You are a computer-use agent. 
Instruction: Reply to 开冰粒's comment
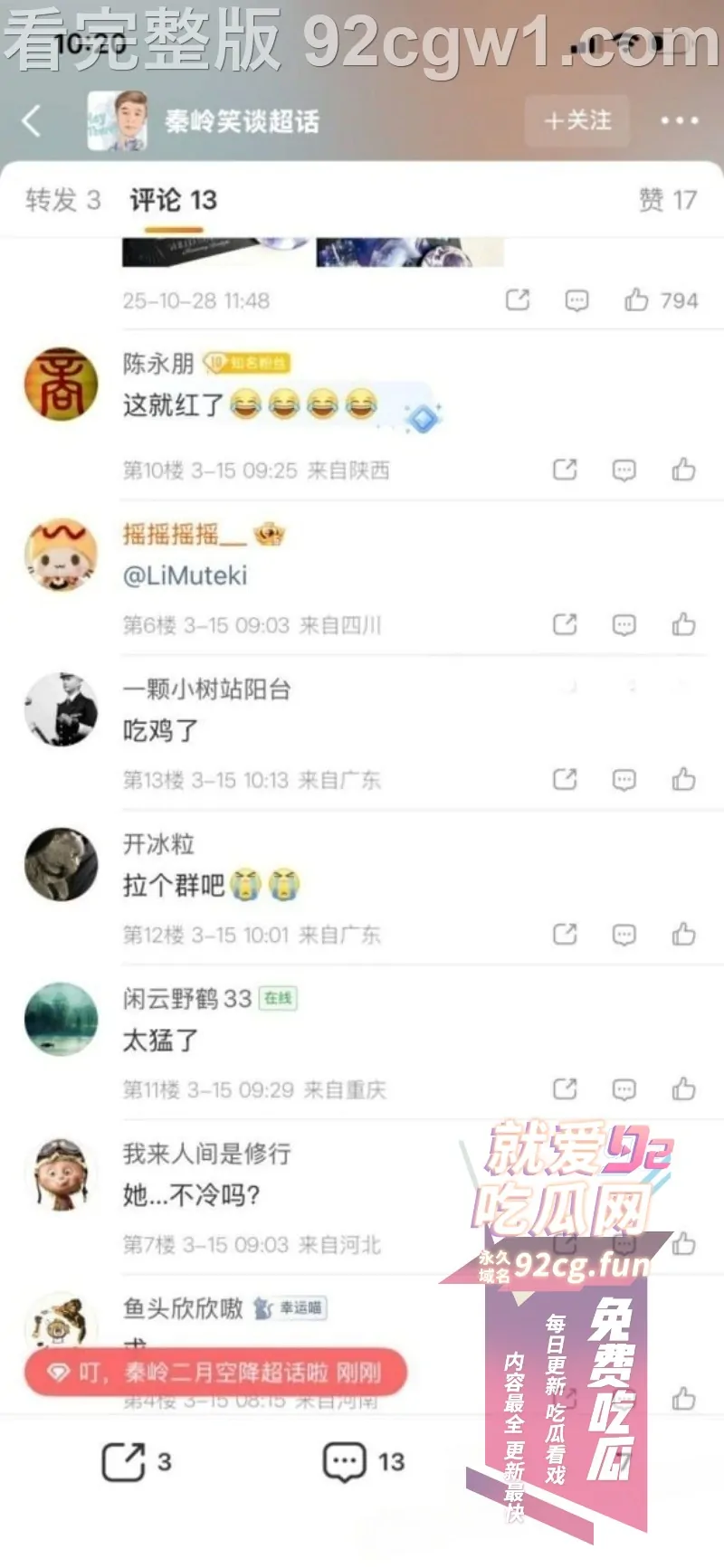point(624,935)
